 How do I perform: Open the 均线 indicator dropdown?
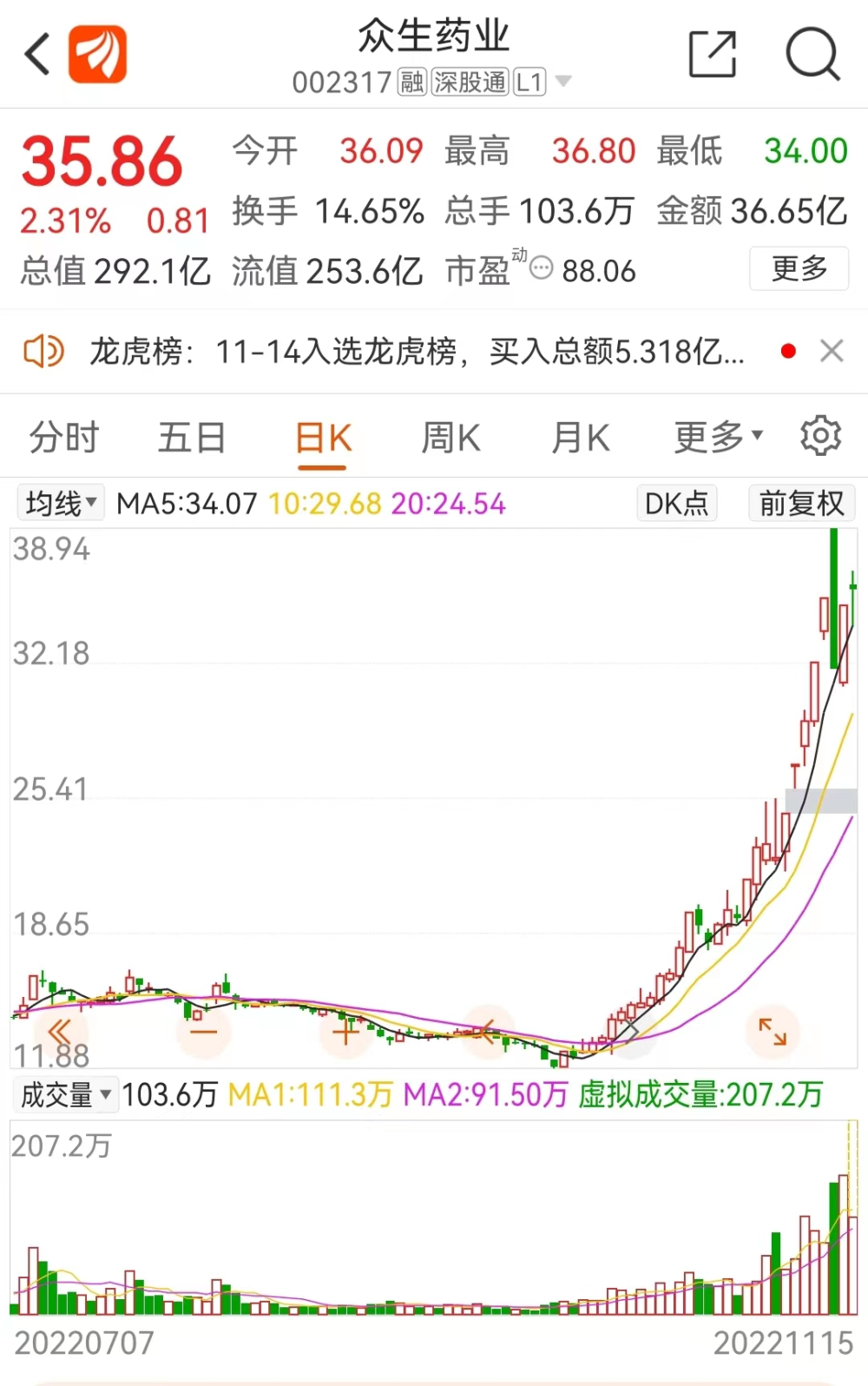click(60, 503)
